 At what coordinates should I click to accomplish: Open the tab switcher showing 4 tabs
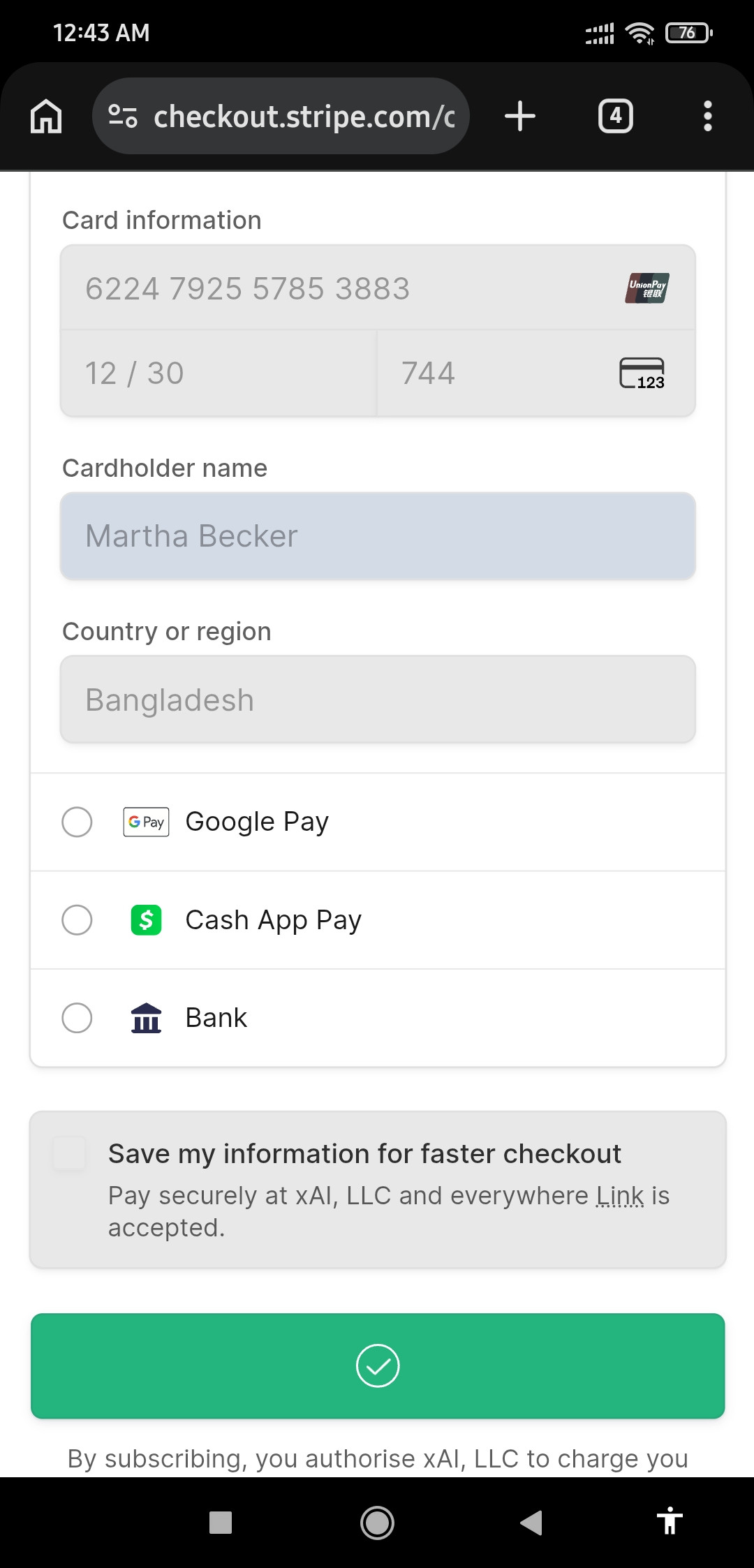[x=615, y=116]
